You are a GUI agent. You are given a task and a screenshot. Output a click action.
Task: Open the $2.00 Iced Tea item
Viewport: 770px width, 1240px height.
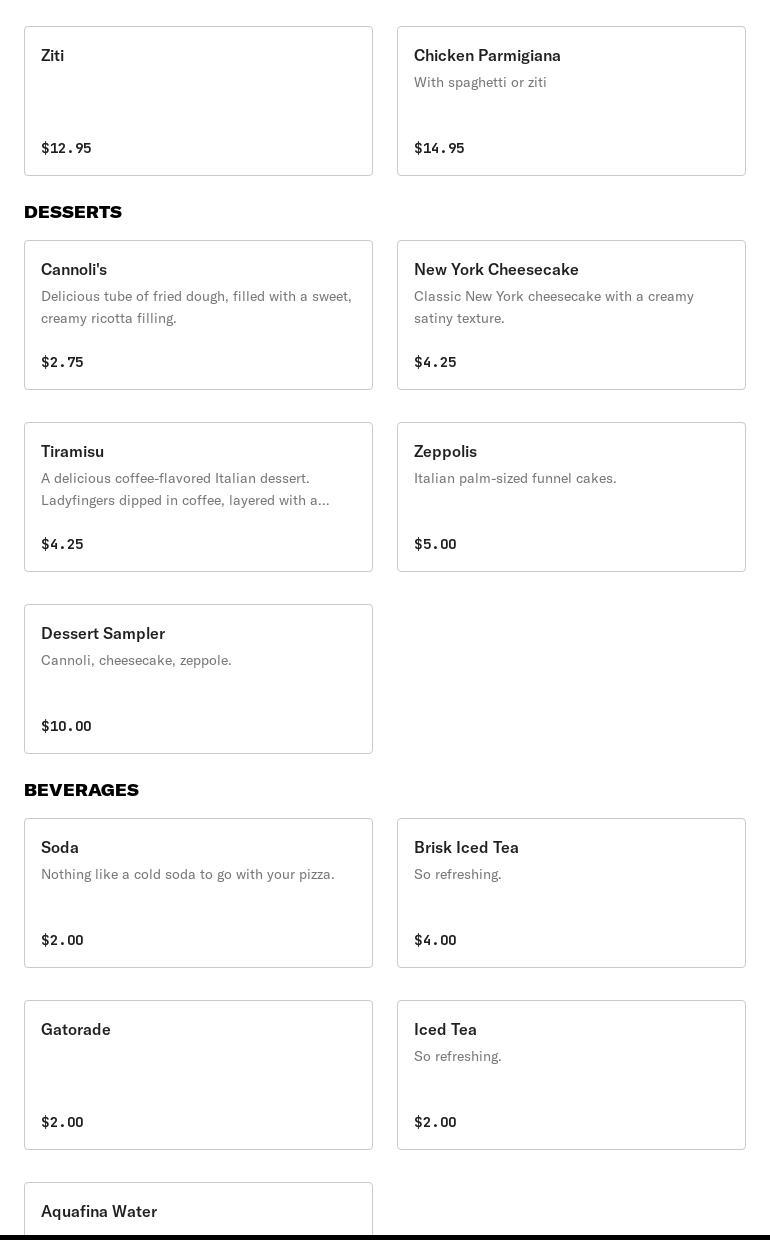[571, 1075]
